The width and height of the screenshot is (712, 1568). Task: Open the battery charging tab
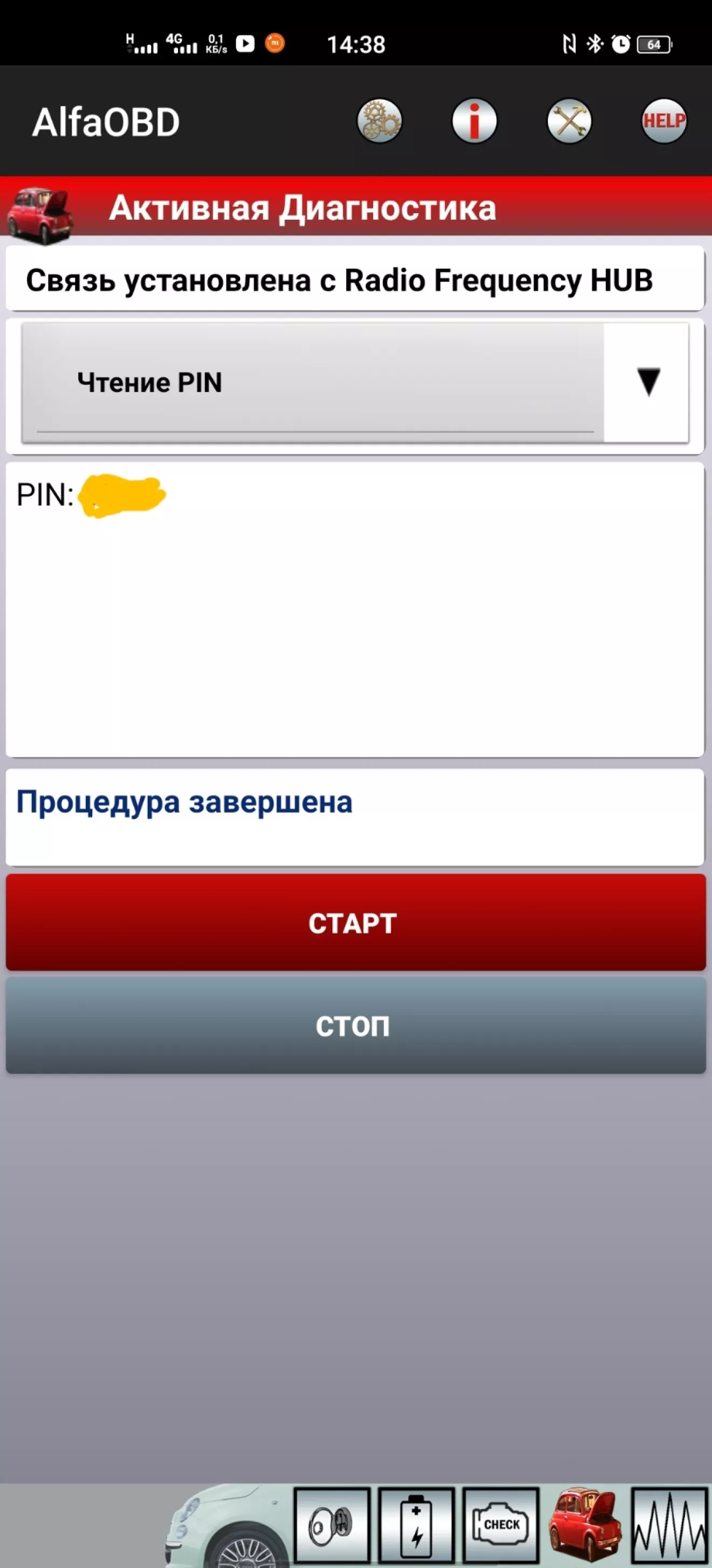pyautogui.click(x=416, y=1525)
